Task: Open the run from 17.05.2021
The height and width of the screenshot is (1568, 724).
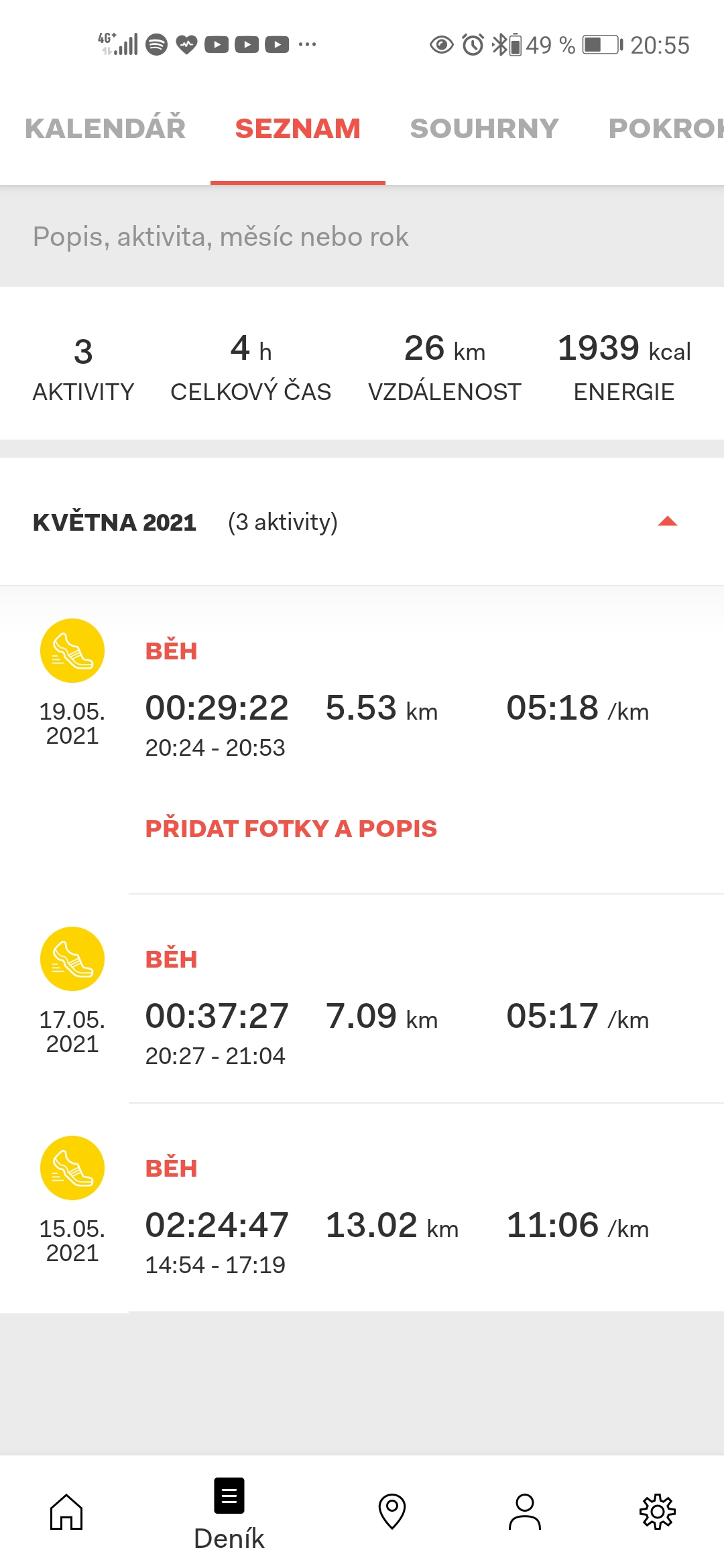Action: coord(362,998)
